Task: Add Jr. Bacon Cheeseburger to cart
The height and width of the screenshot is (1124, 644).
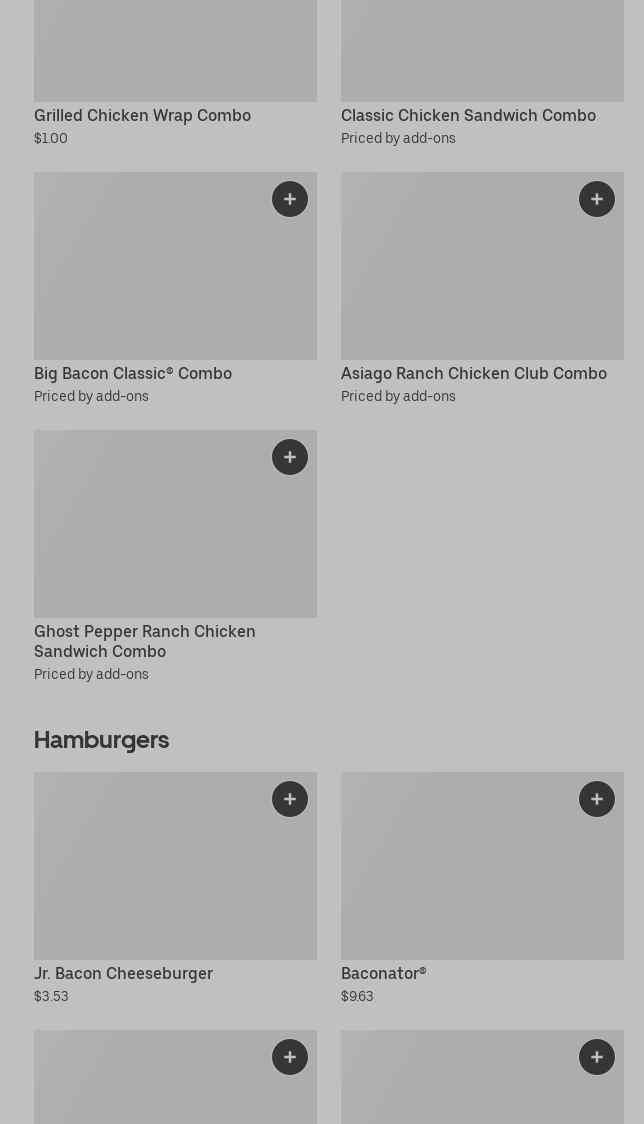Action: (x=290, y=799)
